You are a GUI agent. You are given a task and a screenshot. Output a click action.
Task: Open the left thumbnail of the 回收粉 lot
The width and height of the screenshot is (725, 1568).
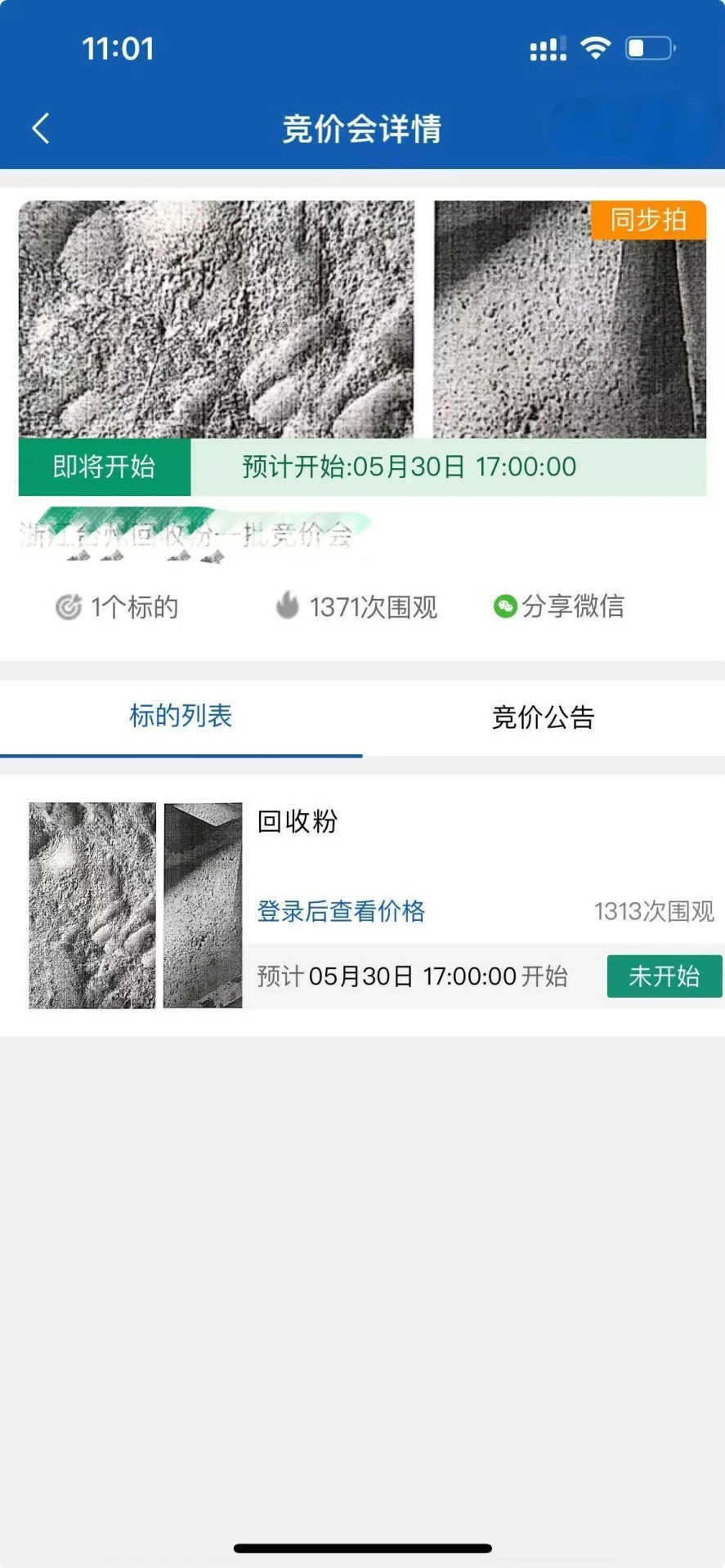(91, 905)
